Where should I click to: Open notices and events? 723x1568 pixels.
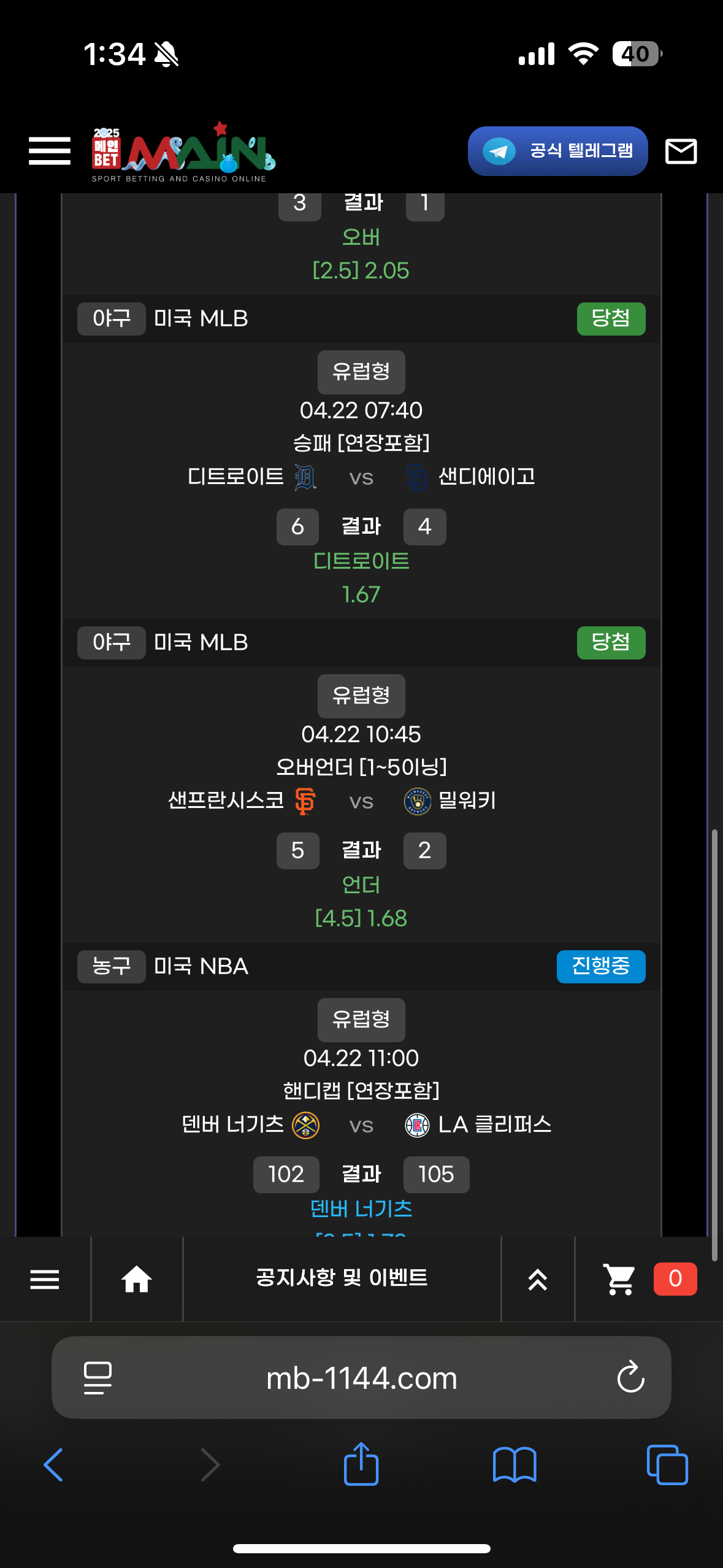point(342,1278)
